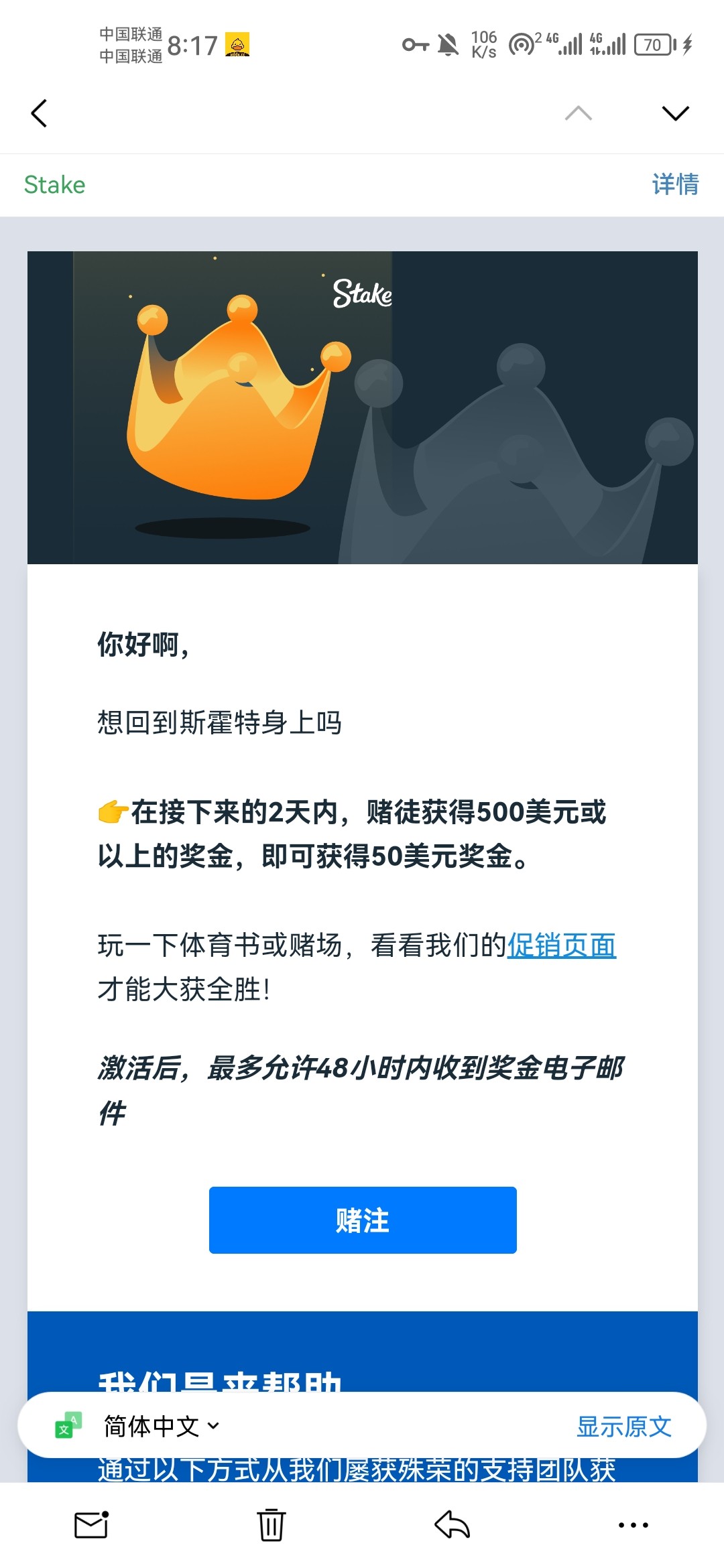Go back to the inbox
724x1568 pixels.
pos(40,113)
